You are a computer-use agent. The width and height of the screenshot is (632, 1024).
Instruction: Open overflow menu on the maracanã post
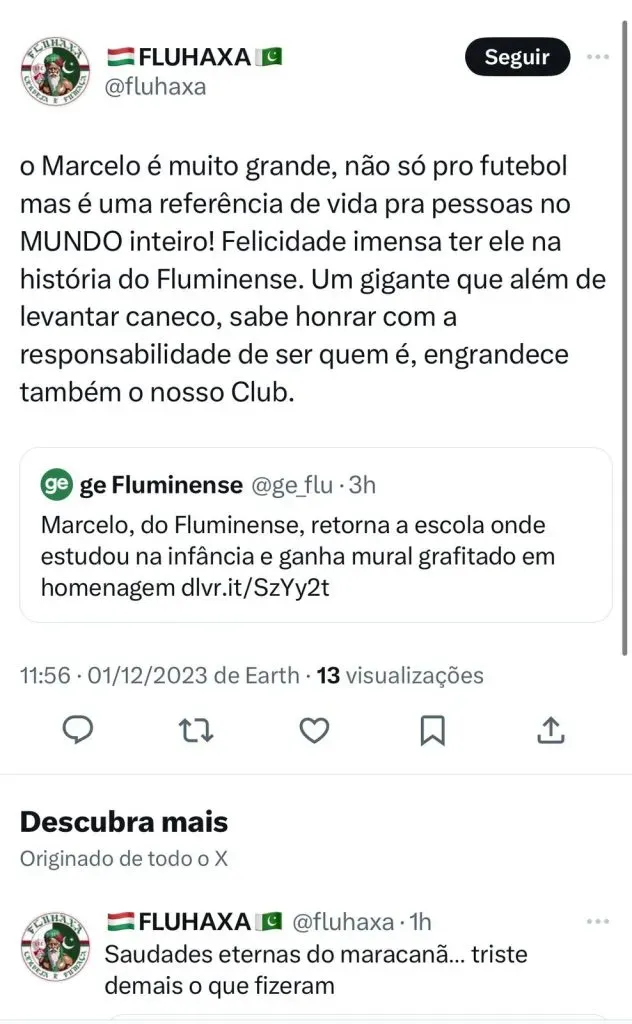pos(598,921)
